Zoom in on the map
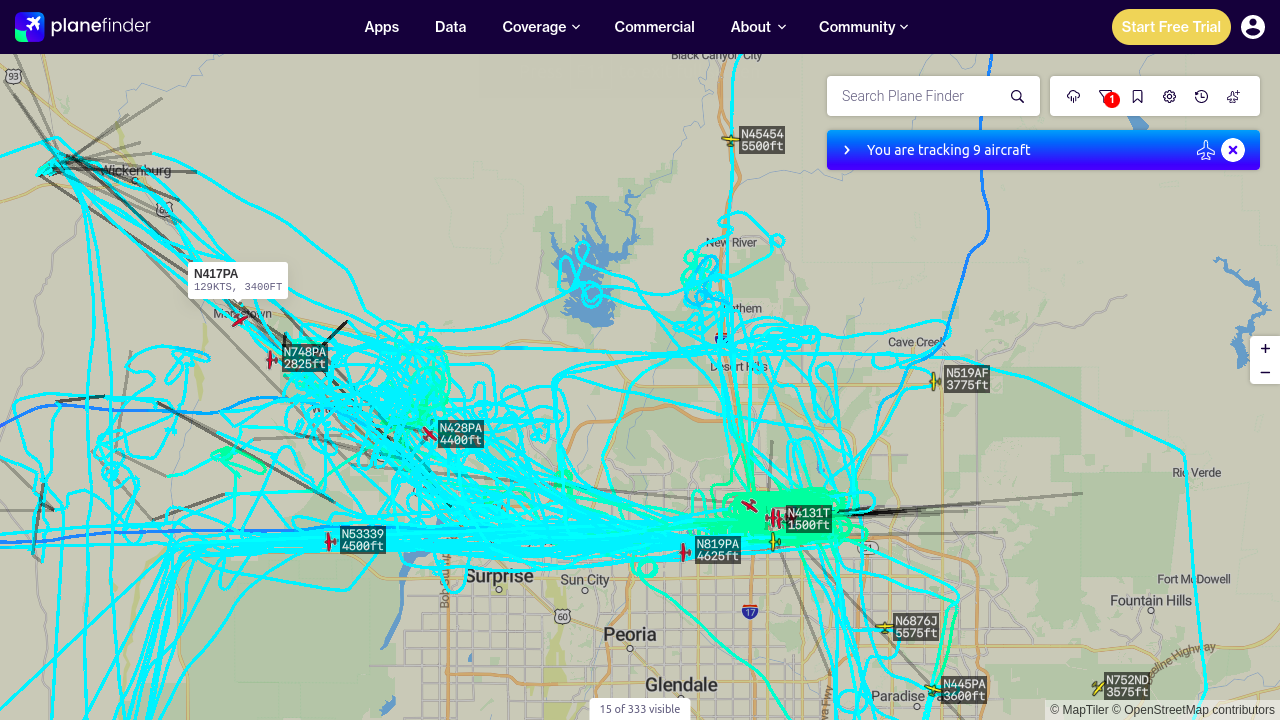The width and height of the screenshot is (1280, 720). coord(1265,348)
